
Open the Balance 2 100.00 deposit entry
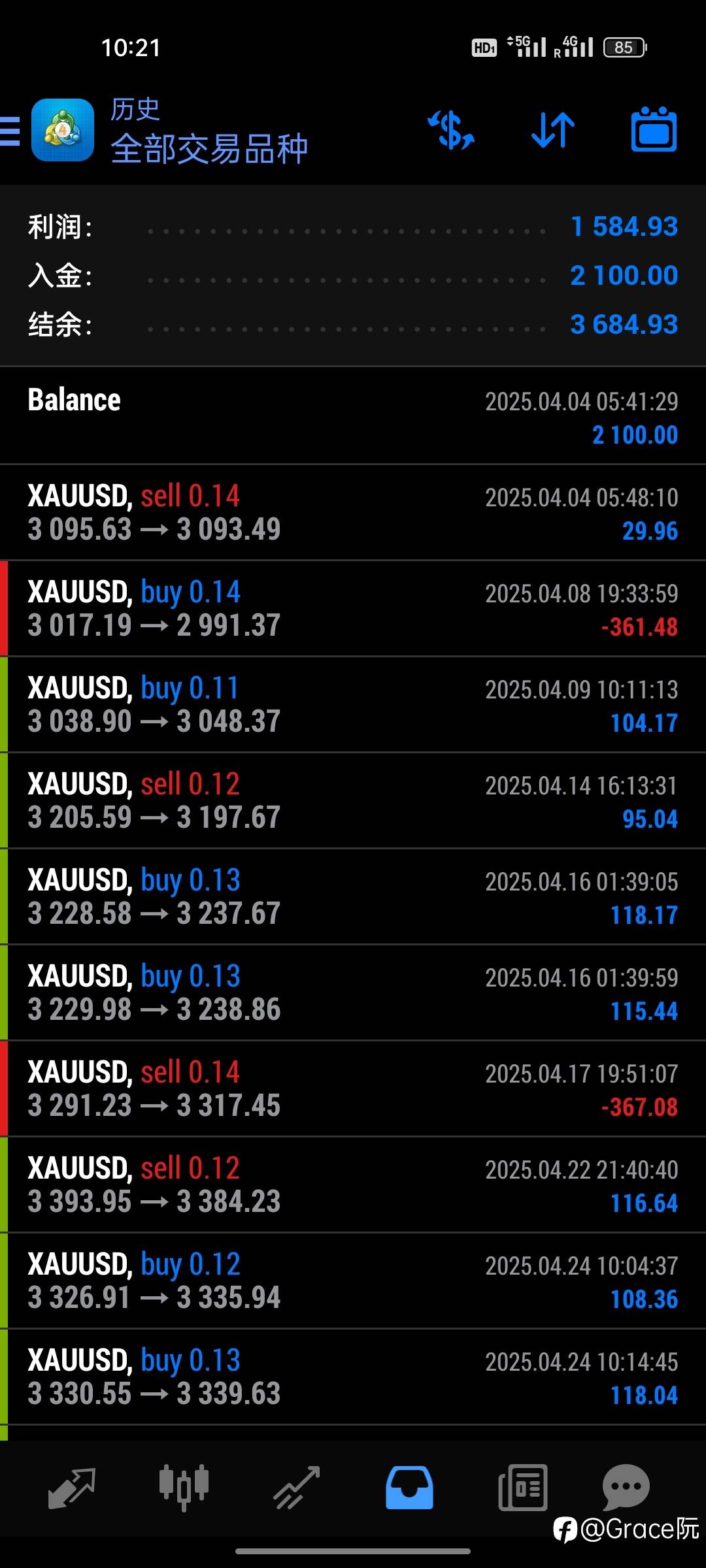(353, 416)
